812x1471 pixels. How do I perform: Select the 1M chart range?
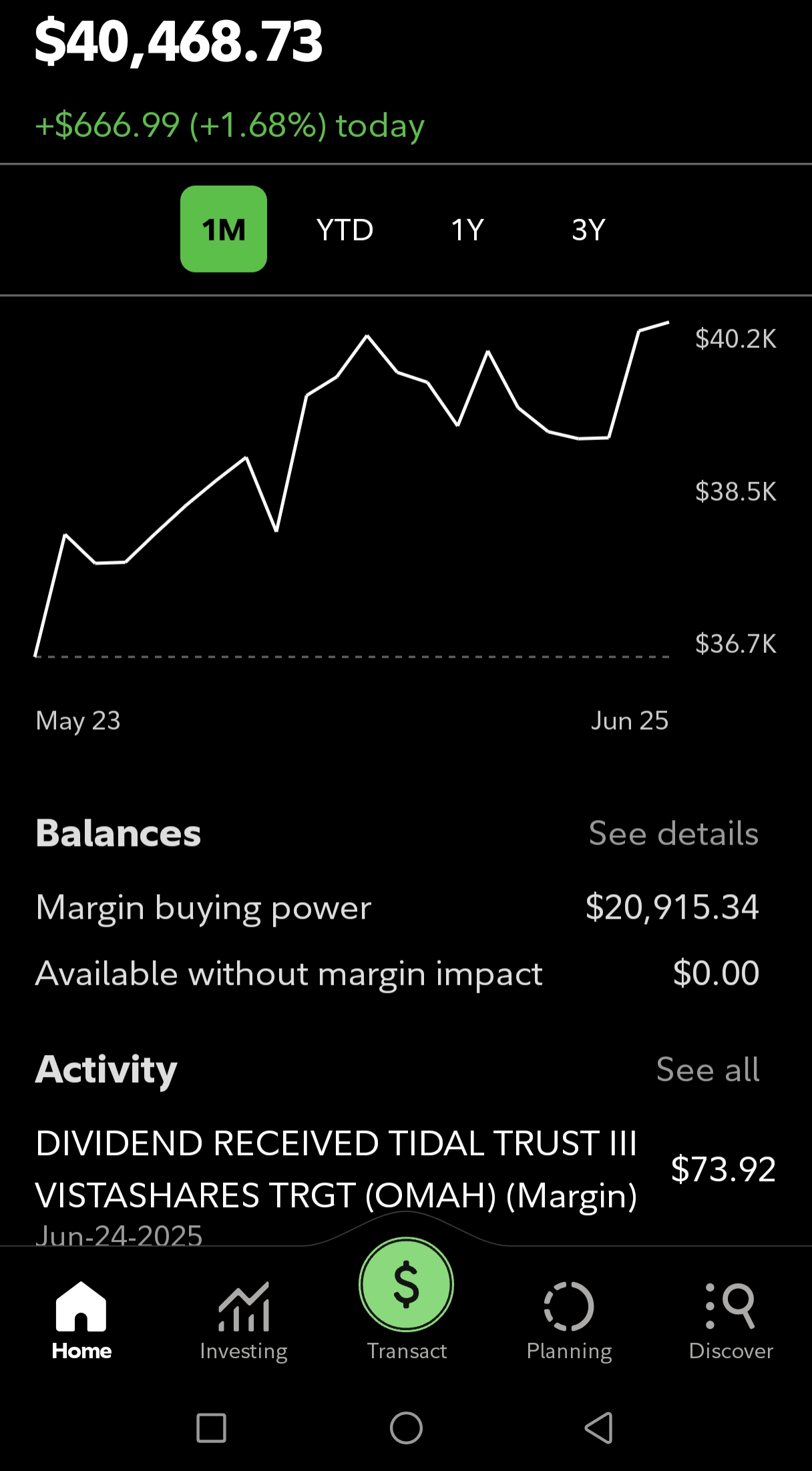224,229
